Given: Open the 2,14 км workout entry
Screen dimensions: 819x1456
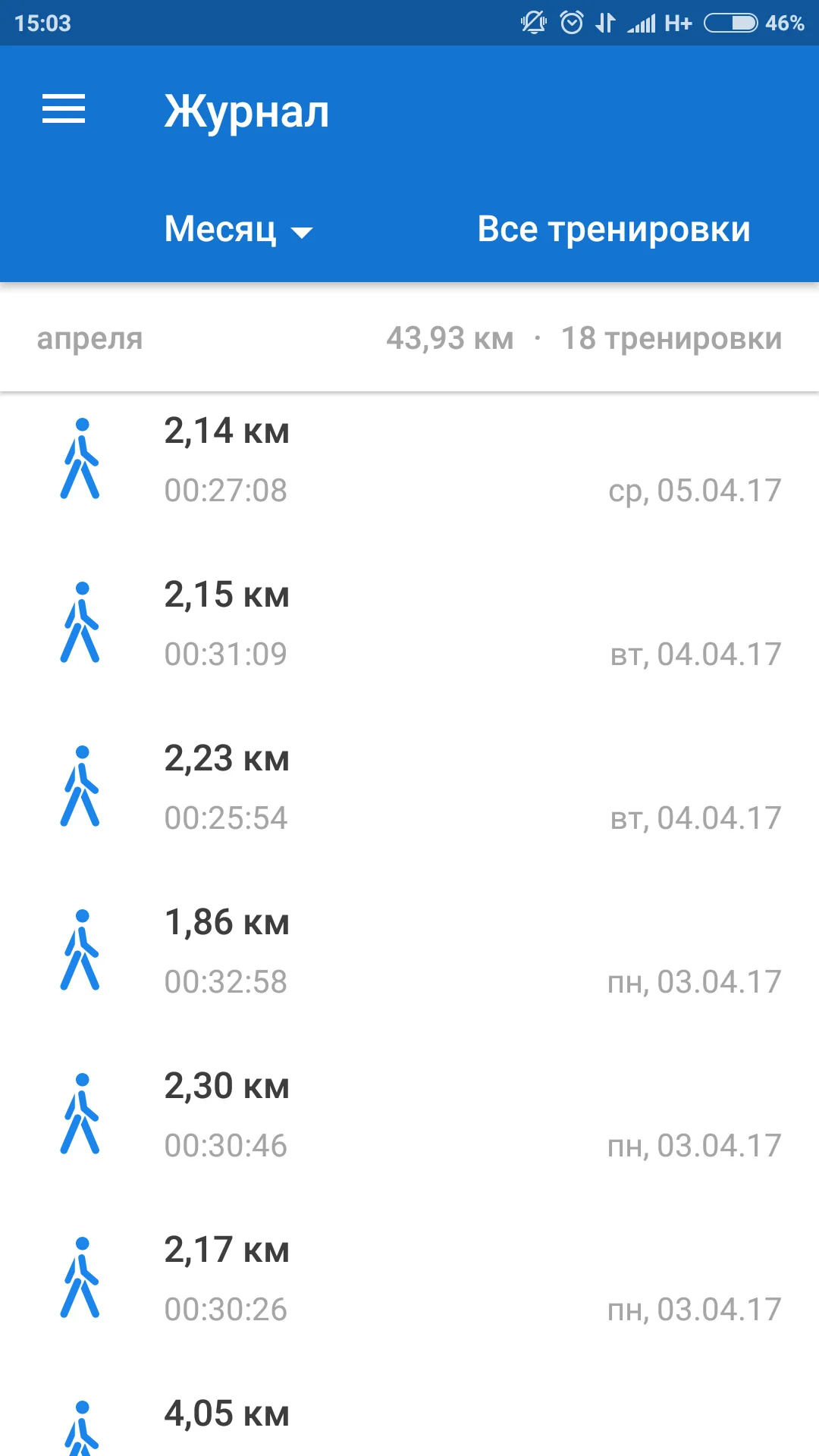Looking at the screenshot, I should (409, 460).
